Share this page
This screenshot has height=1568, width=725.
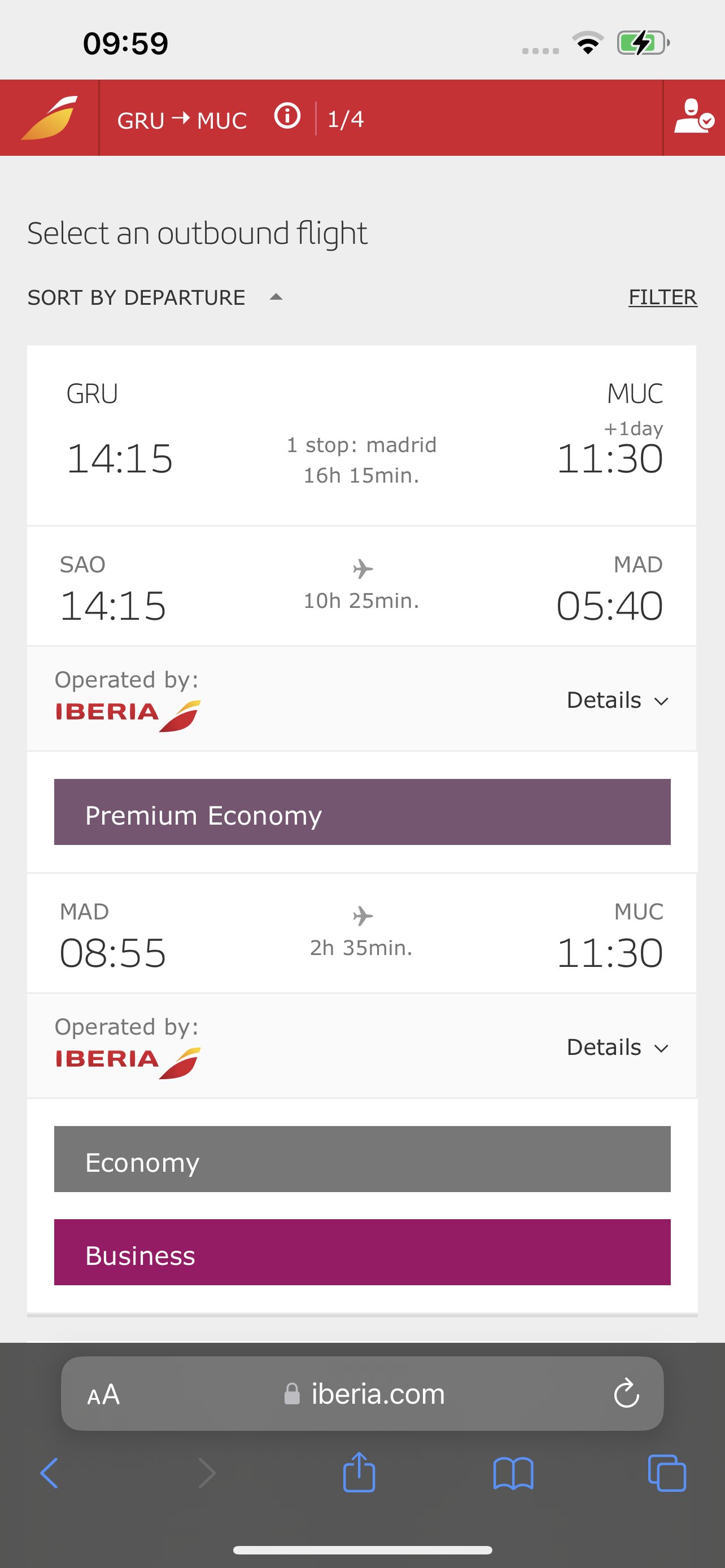[x=359, y=1472]
